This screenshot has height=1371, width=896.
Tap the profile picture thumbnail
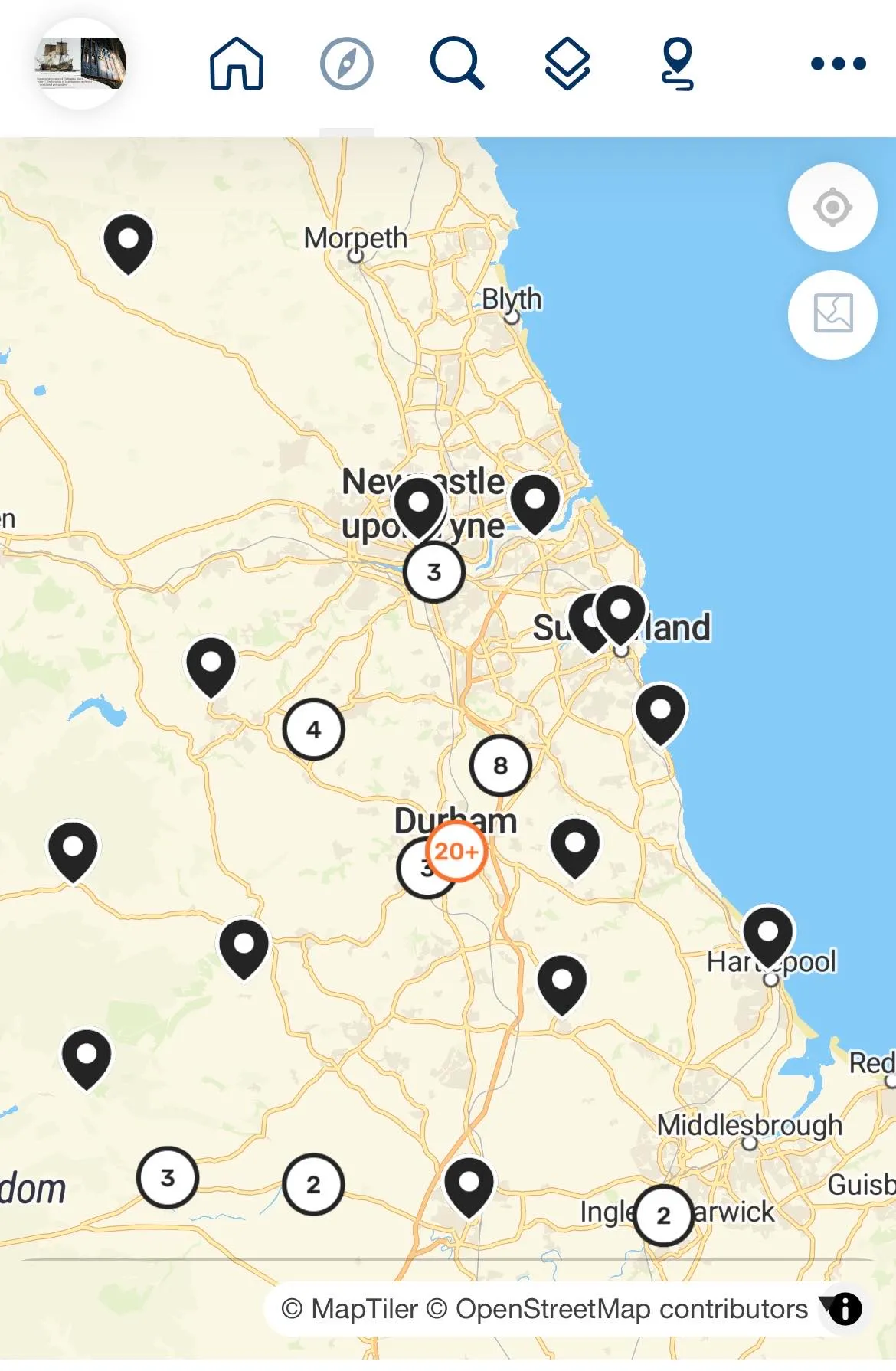coord(81,63)
